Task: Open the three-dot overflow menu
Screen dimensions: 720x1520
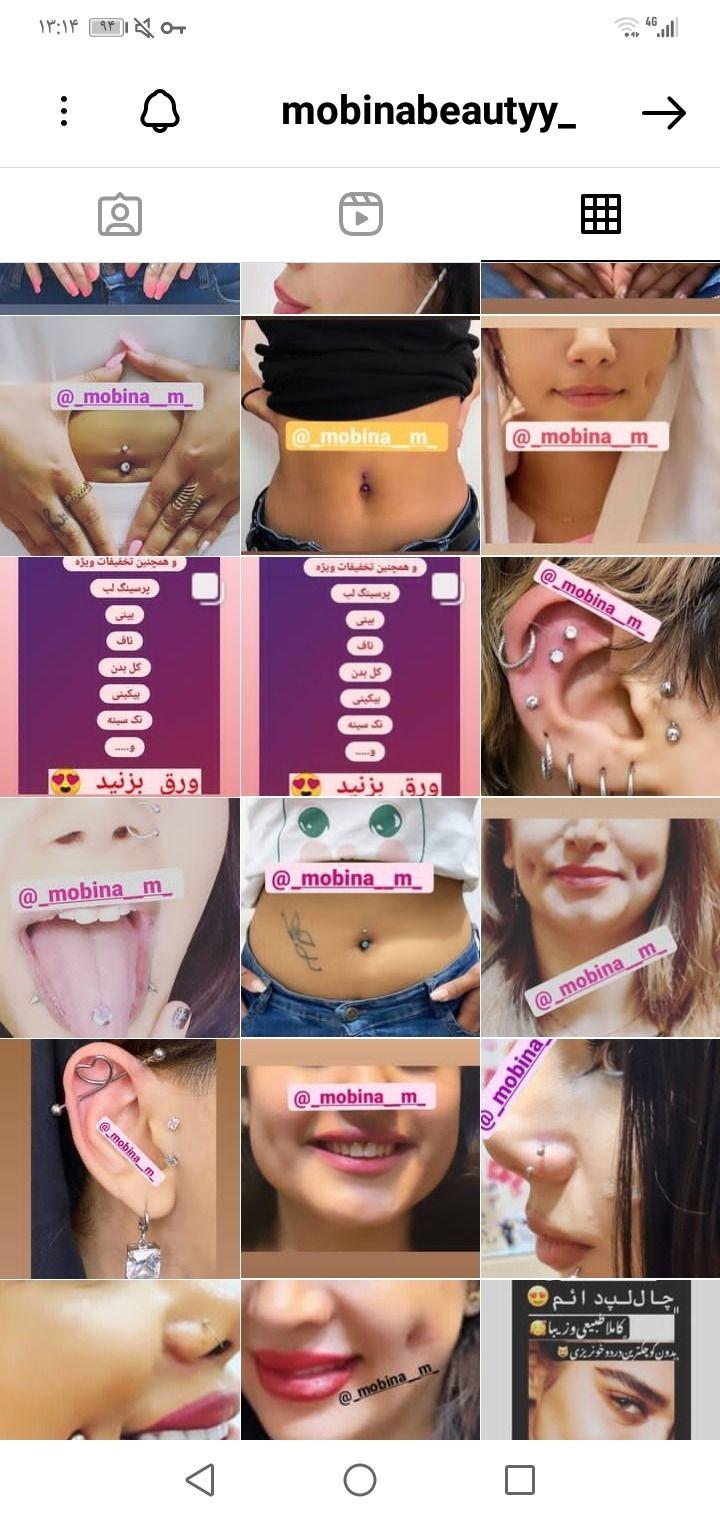Action: [x=64, y=111]
